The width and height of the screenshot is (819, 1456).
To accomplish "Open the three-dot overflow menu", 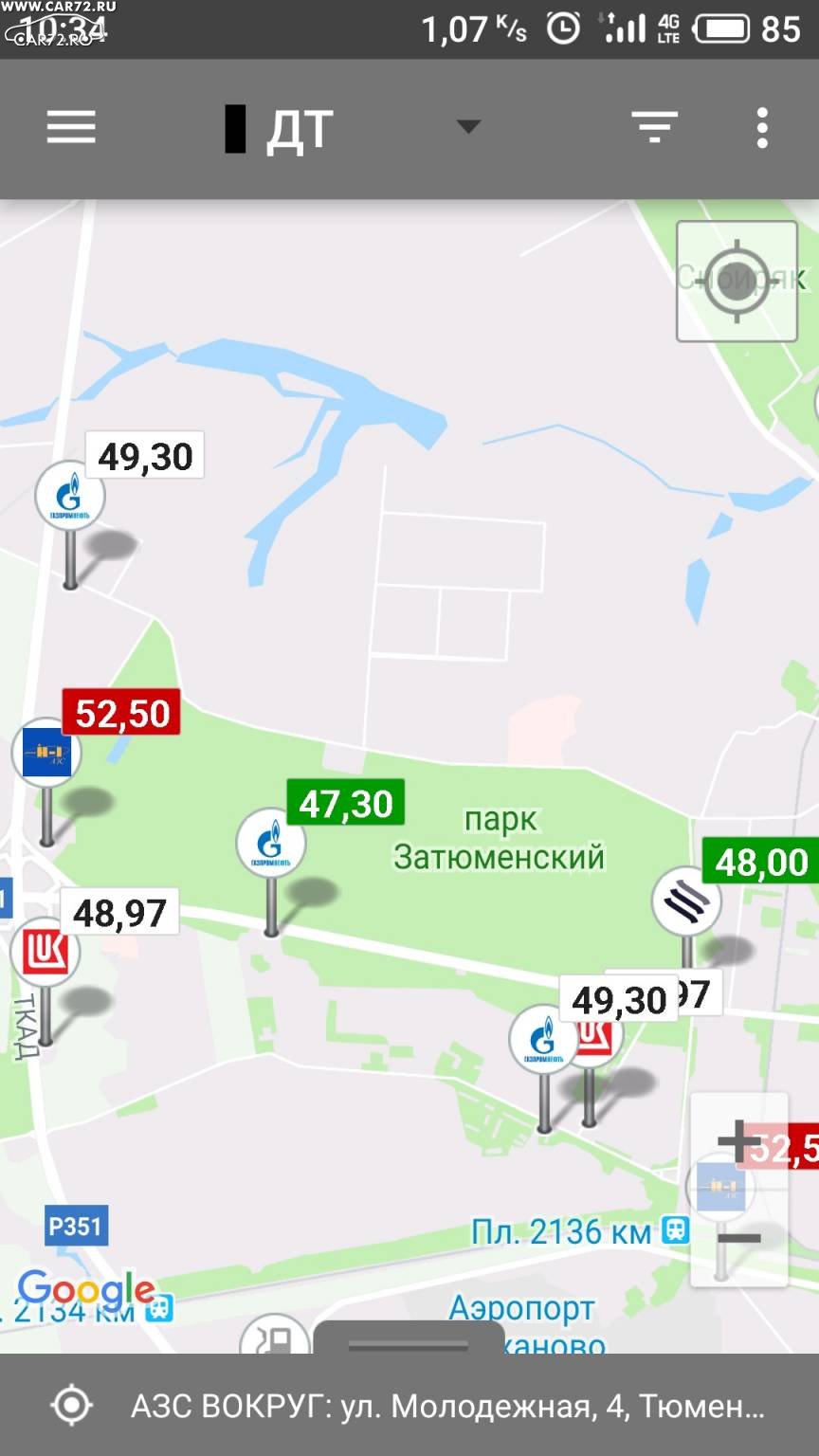I will [x=762, y=128].
